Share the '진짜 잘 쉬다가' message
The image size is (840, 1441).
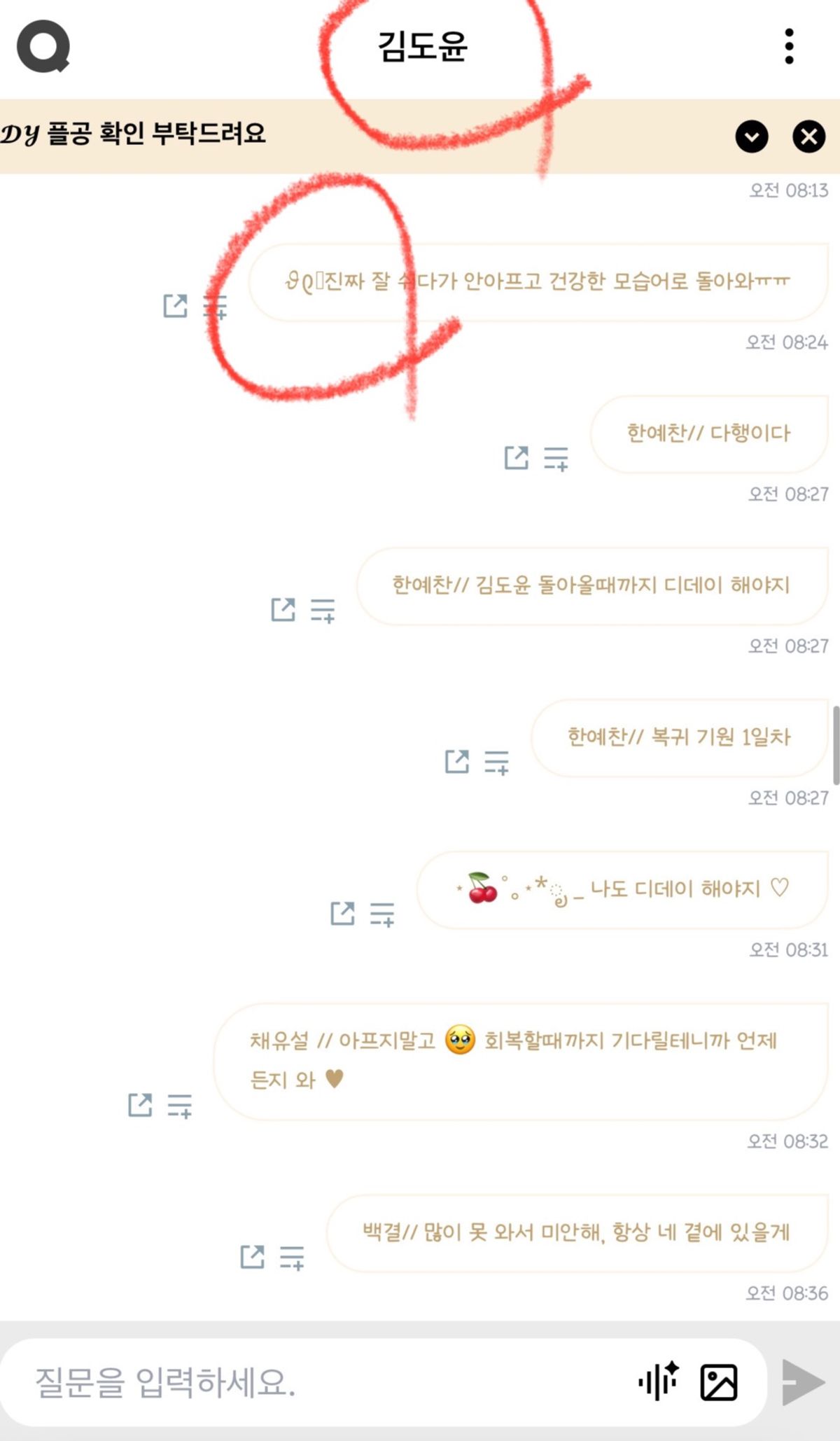(175, 306)
